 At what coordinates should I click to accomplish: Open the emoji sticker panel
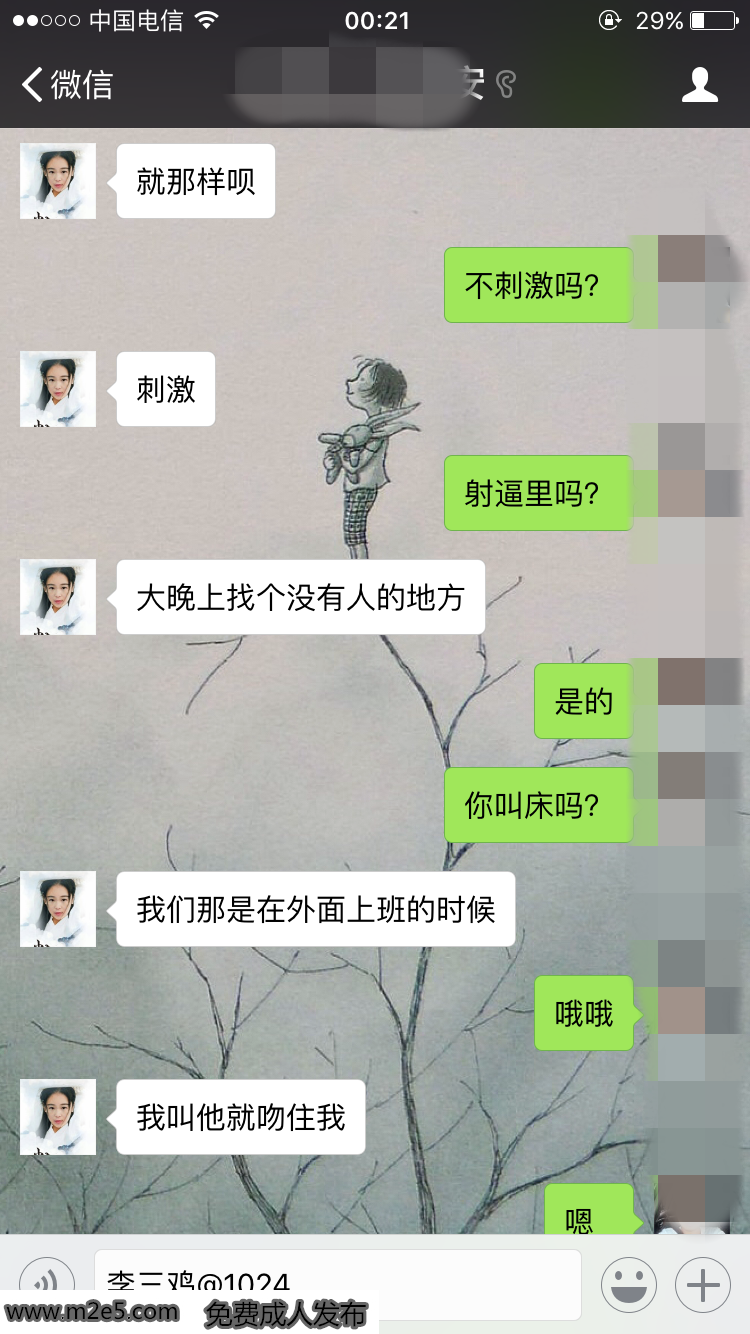coord(628,1284)
